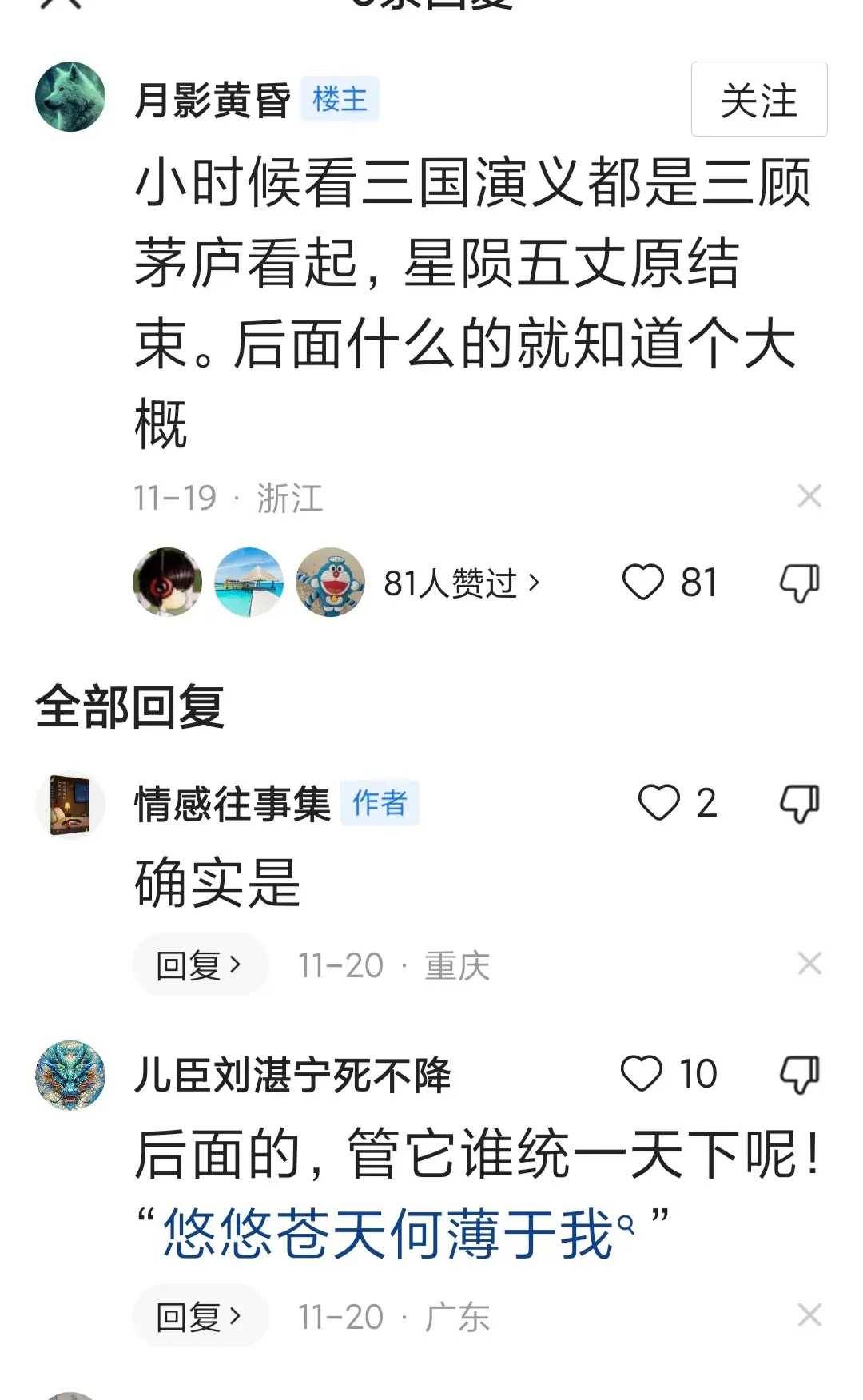Reply to 情感往事集's comment

[x=199, y=965]
